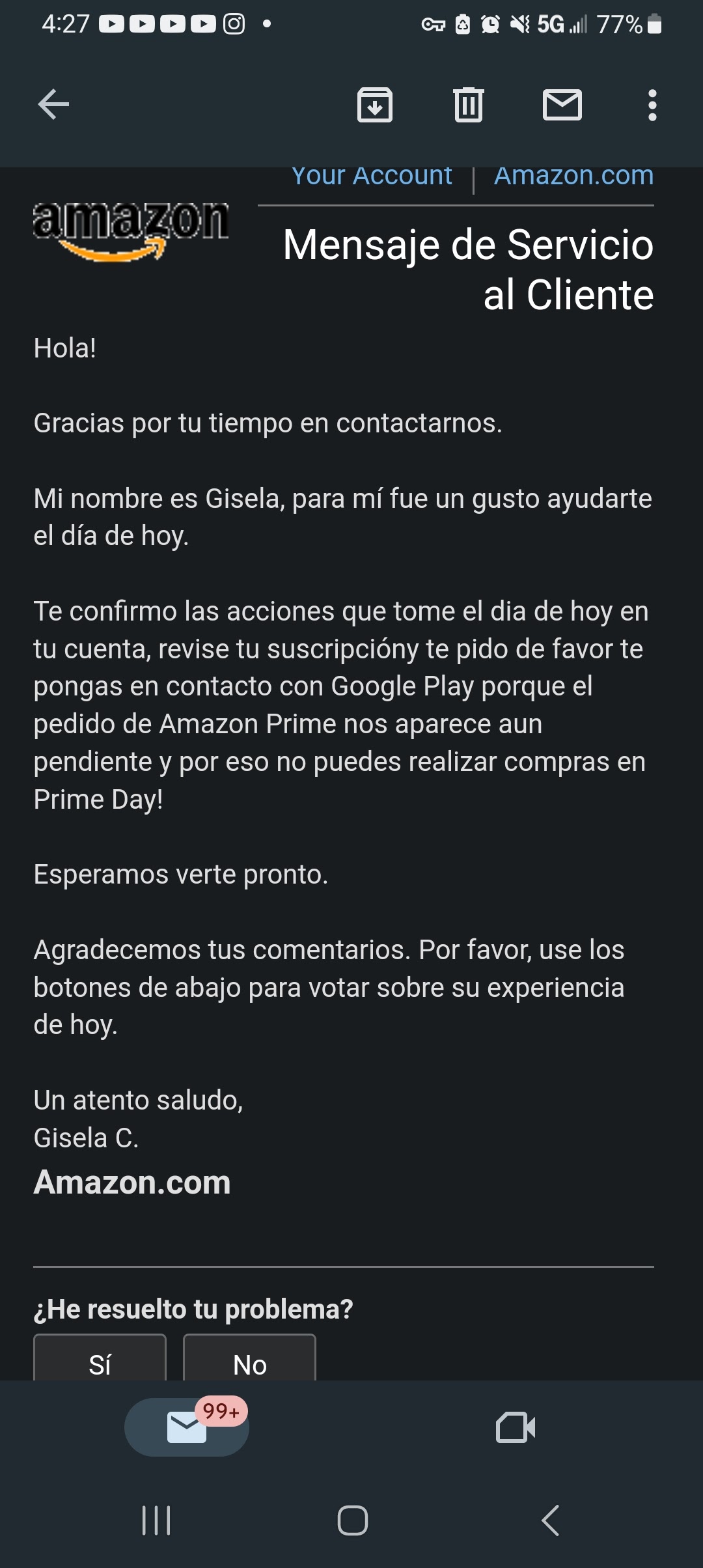Open the recent apps view

[156, 1521]
